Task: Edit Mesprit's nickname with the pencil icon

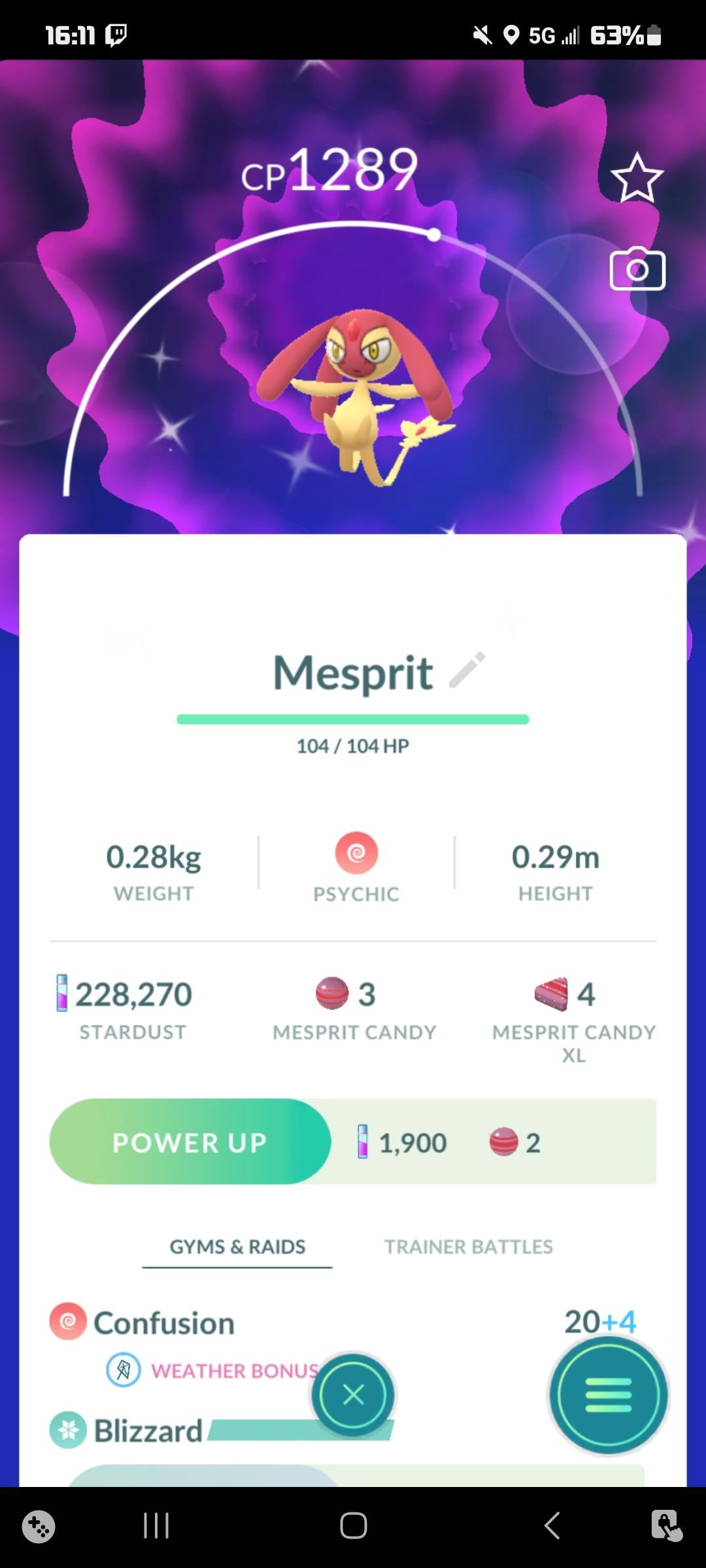Action: click(467, 670)
